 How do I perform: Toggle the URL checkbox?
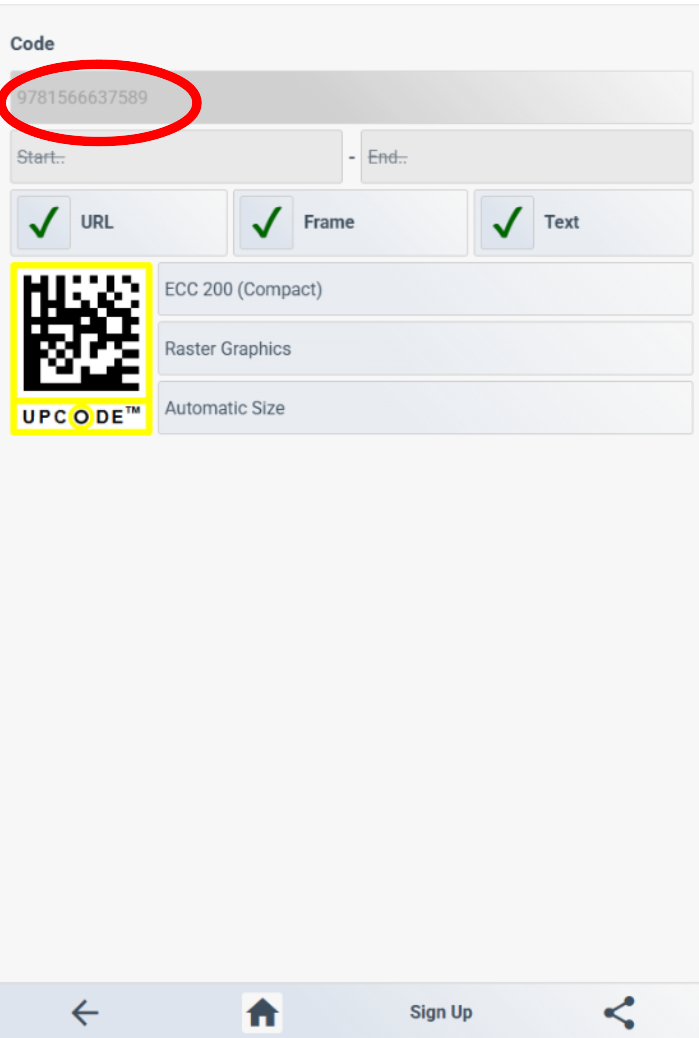click(44, 222)
